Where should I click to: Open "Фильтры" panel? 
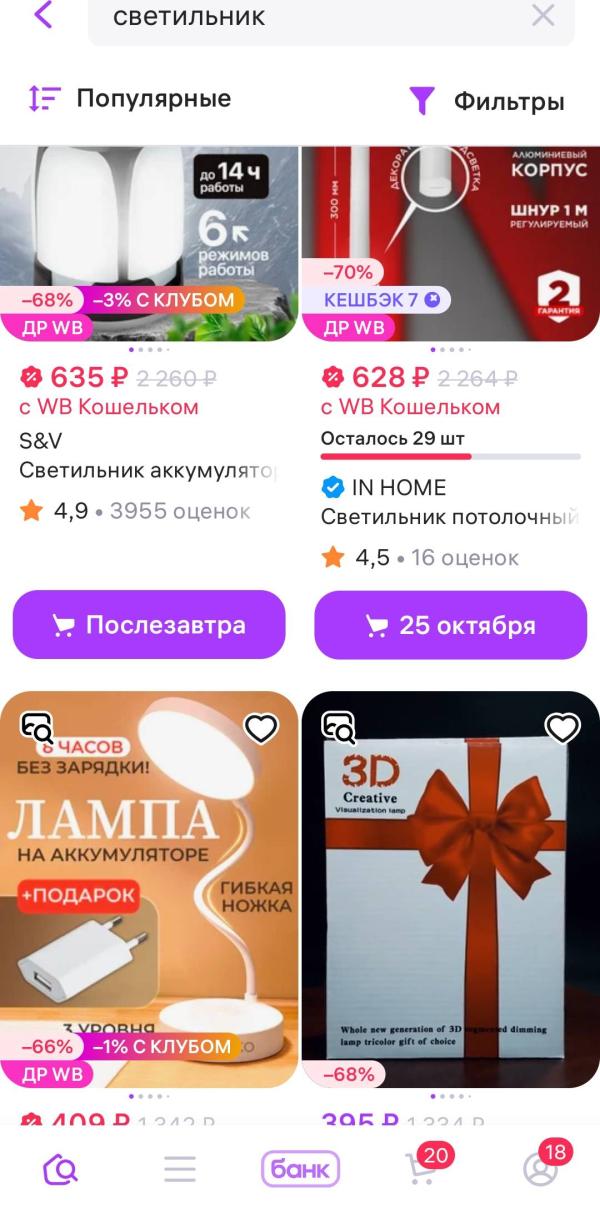click(487, 101)
